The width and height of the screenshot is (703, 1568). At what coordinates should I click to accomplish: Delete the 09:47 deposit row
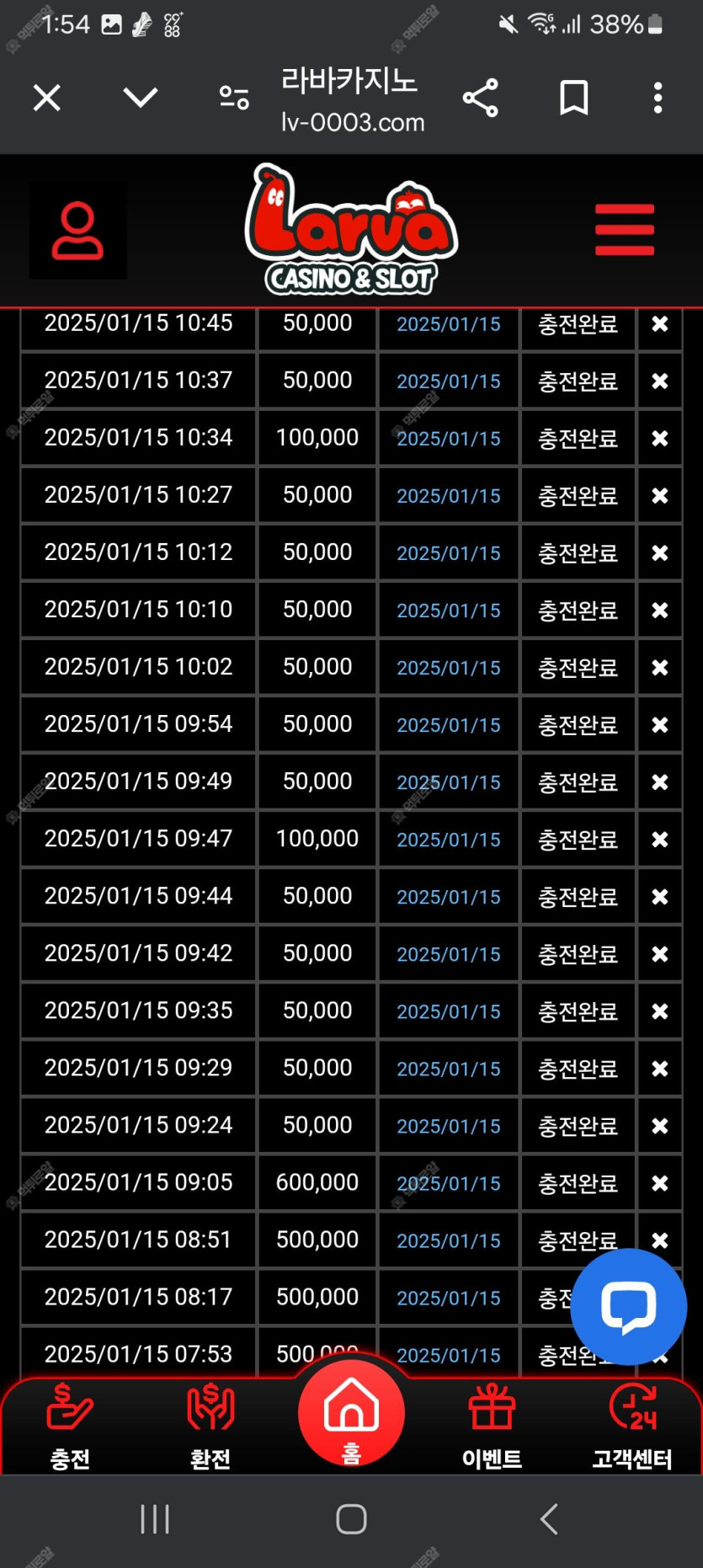tap(660, 840)
